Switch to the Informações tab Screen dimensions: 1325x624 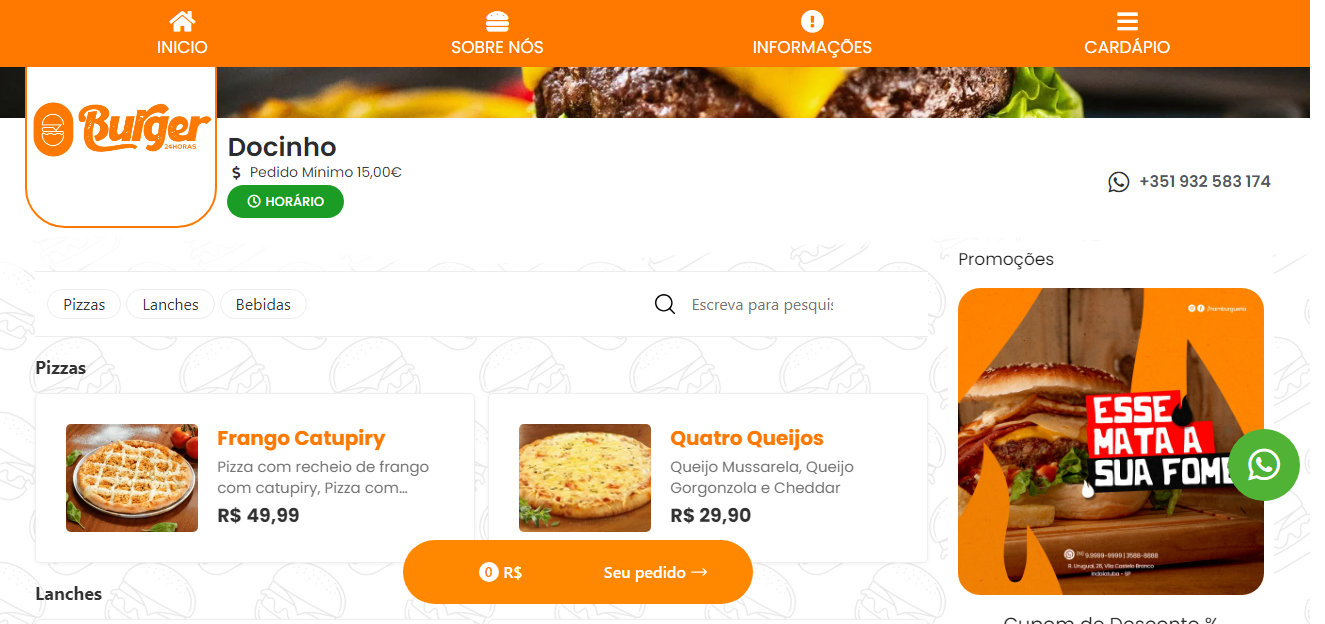812,33
